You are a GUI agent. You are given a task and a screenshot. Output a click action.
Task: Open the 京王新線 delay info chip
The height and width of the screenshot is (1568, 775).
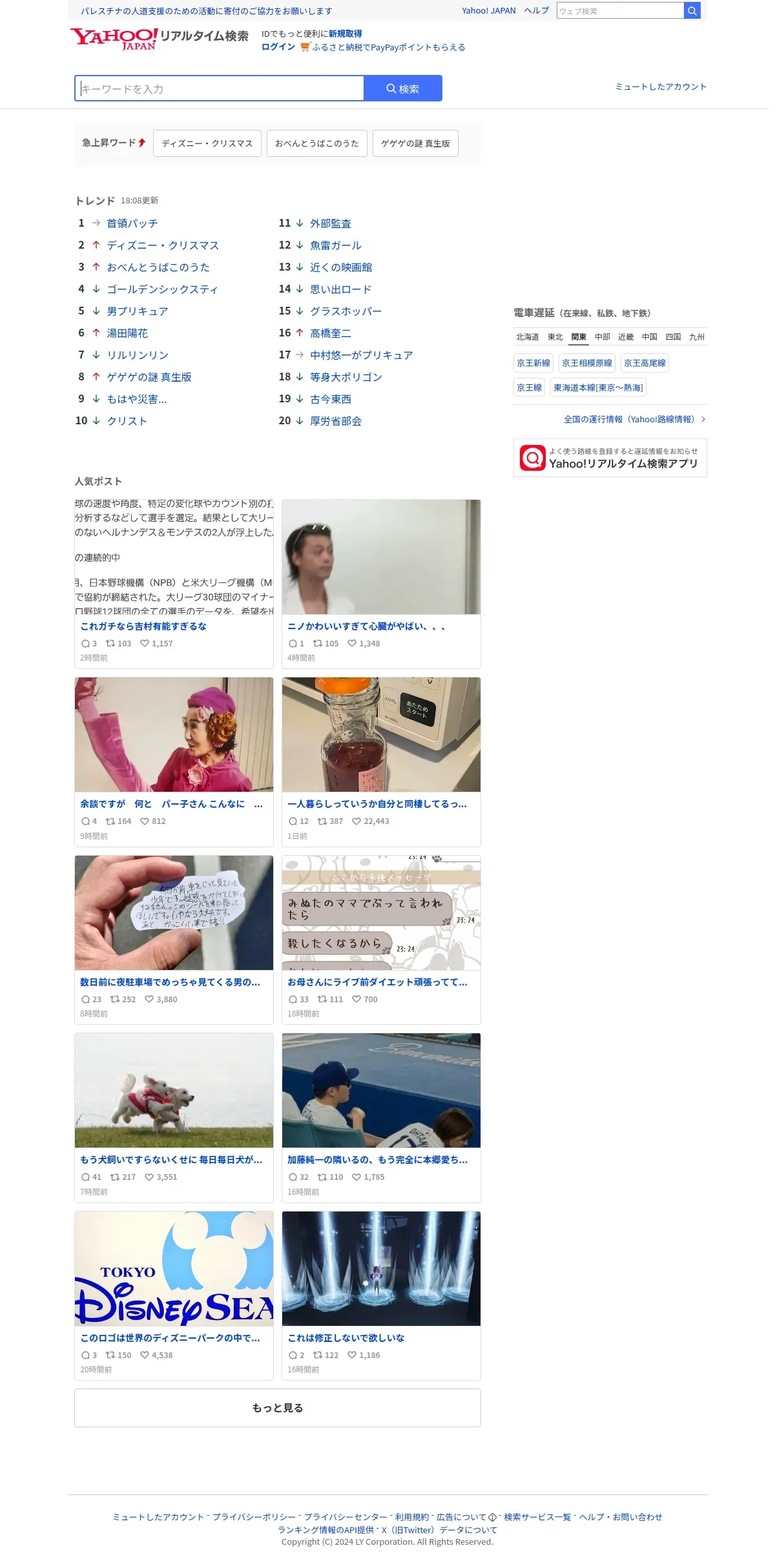533,363
